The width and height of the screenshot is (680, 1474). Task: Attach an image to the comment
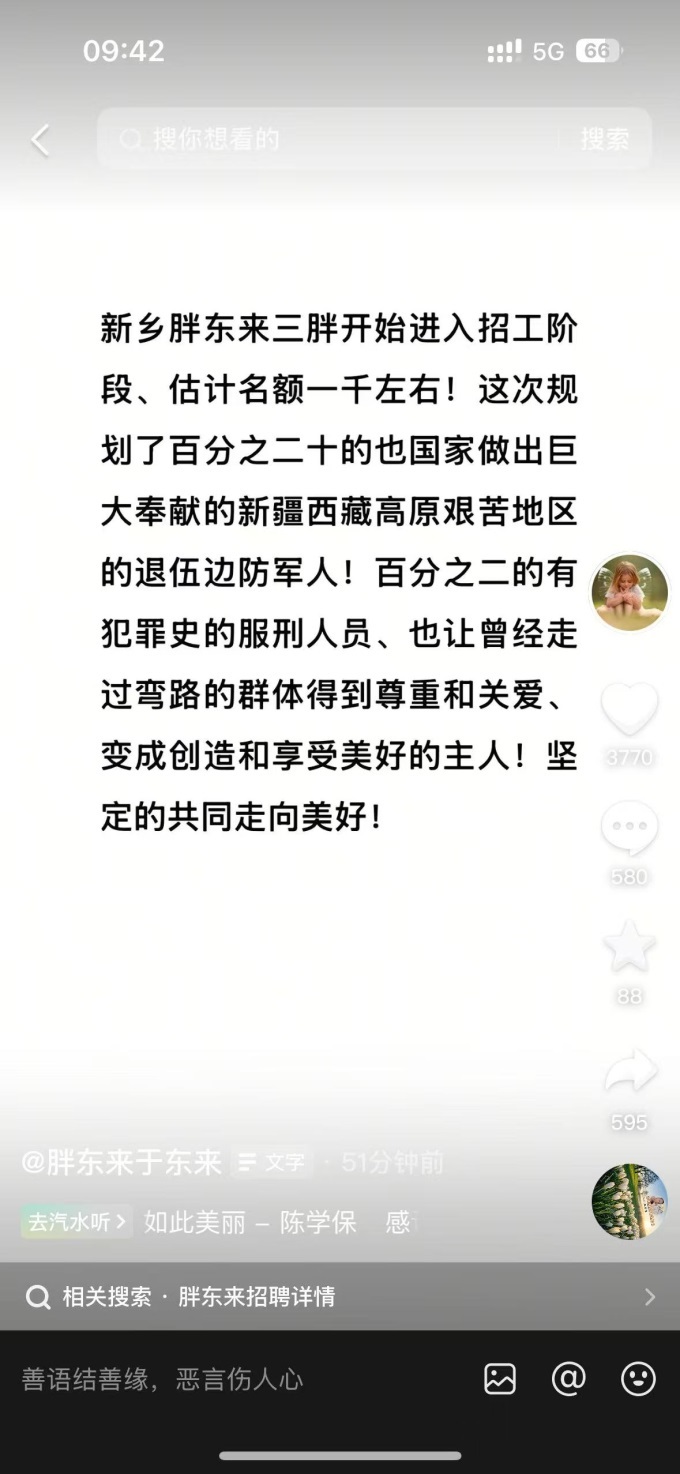point(500,1380)
